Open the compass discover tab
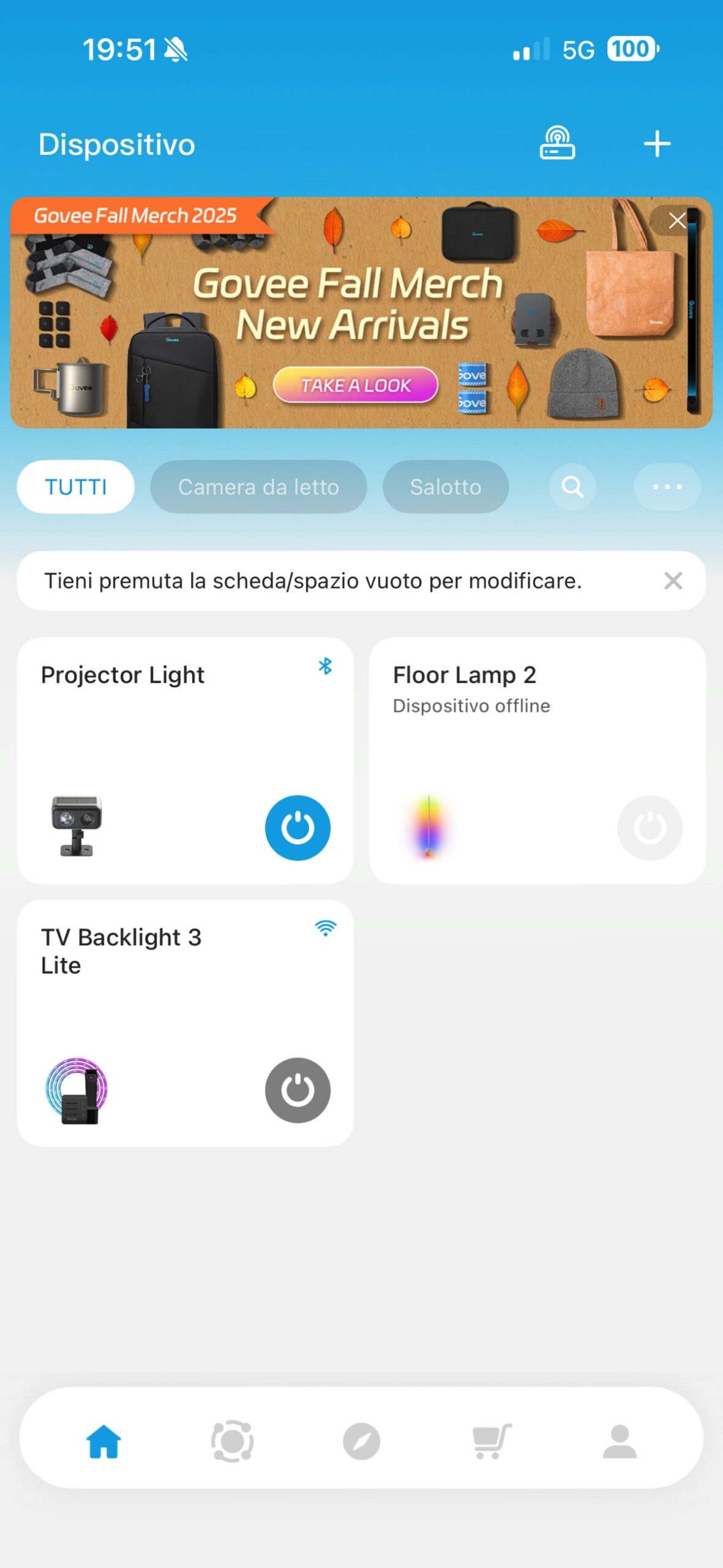The width and height of the screenshot is (723, 1568). [361, 1441]
